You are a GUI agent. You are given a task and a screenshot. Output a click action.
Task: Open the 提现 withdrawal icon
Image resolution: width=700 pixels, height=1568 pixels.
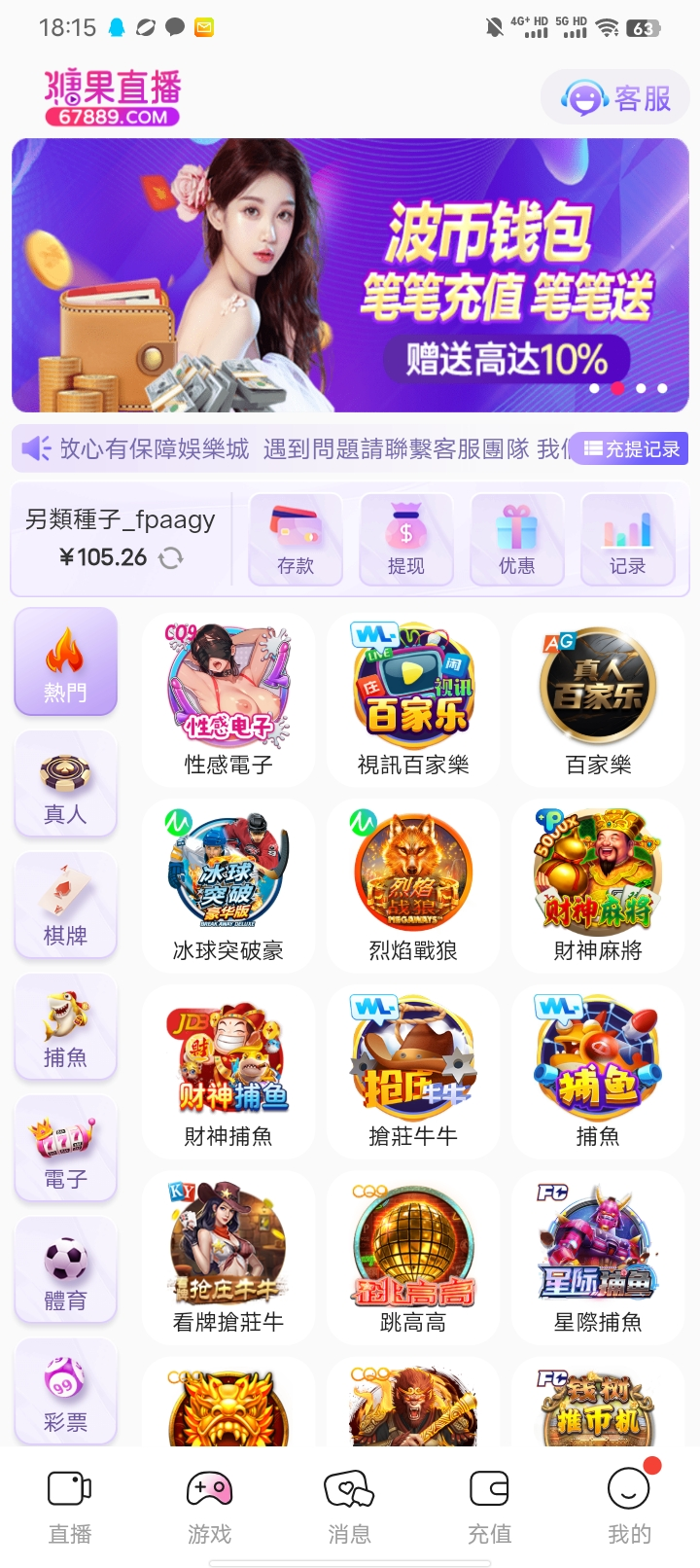pos(405,540)
